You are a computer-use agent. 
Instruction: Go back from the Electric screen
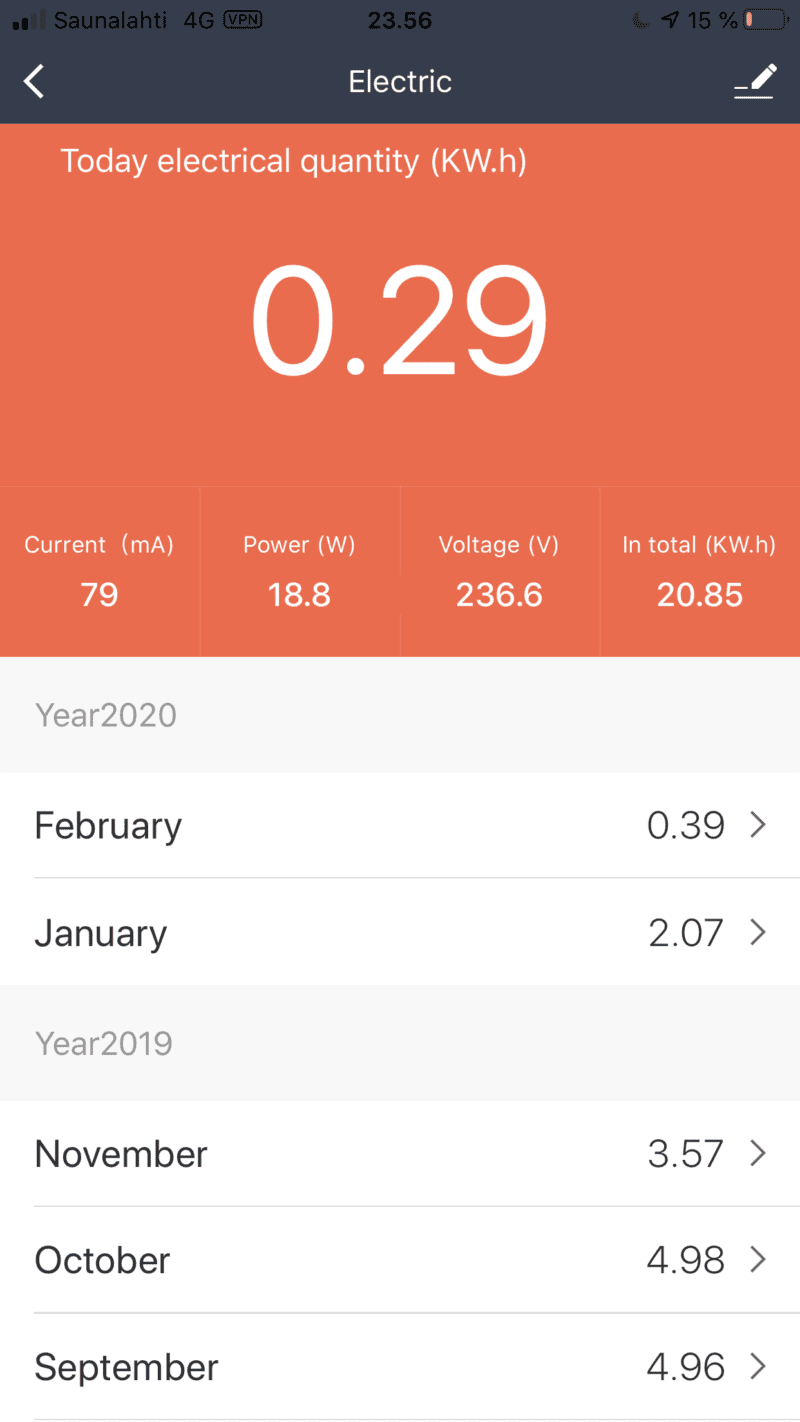point(35,81)
